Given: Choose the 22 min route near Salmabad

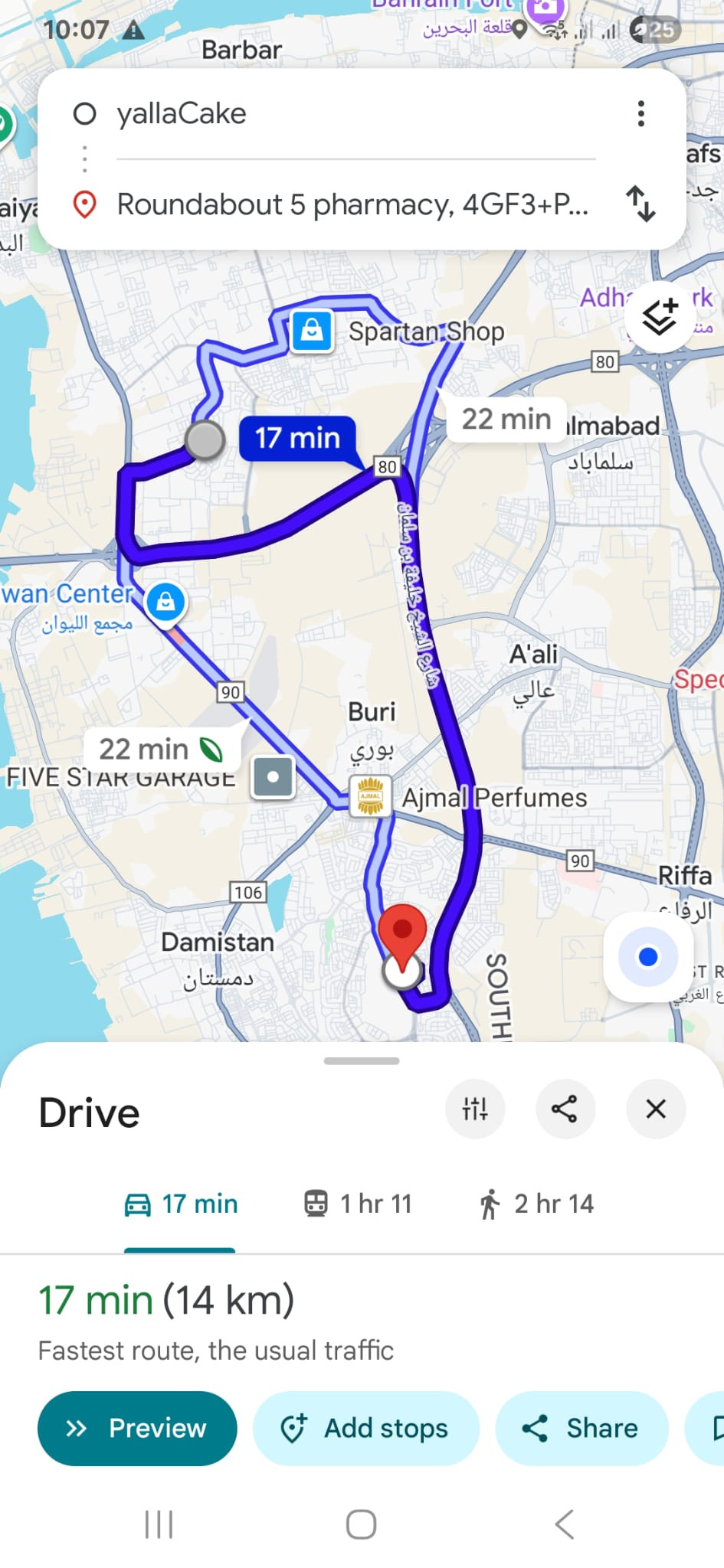Looking at the screenshot, I should click(x=506, y=419).
